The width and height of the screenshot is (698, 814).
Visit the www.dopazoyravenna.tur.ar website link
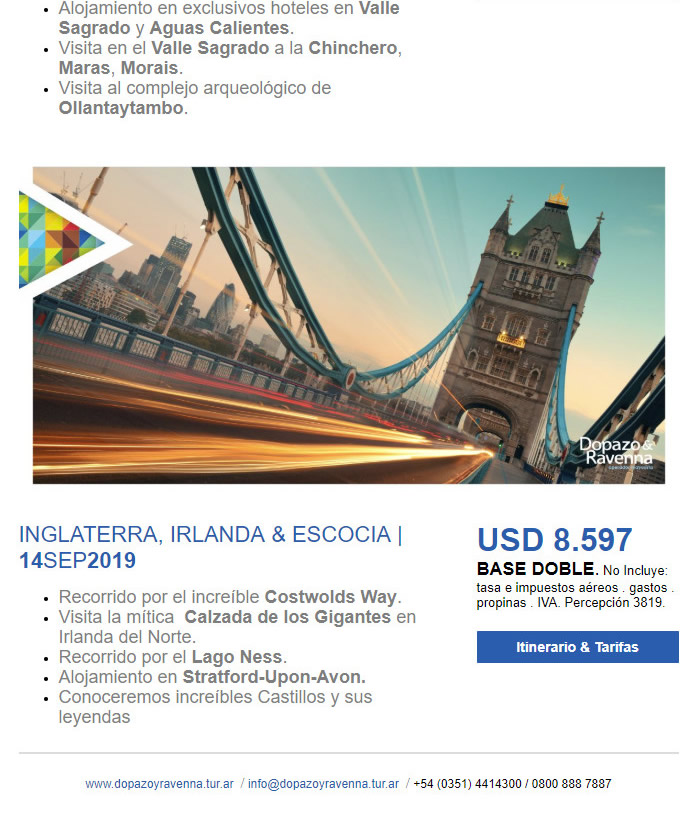click(158, 784)
